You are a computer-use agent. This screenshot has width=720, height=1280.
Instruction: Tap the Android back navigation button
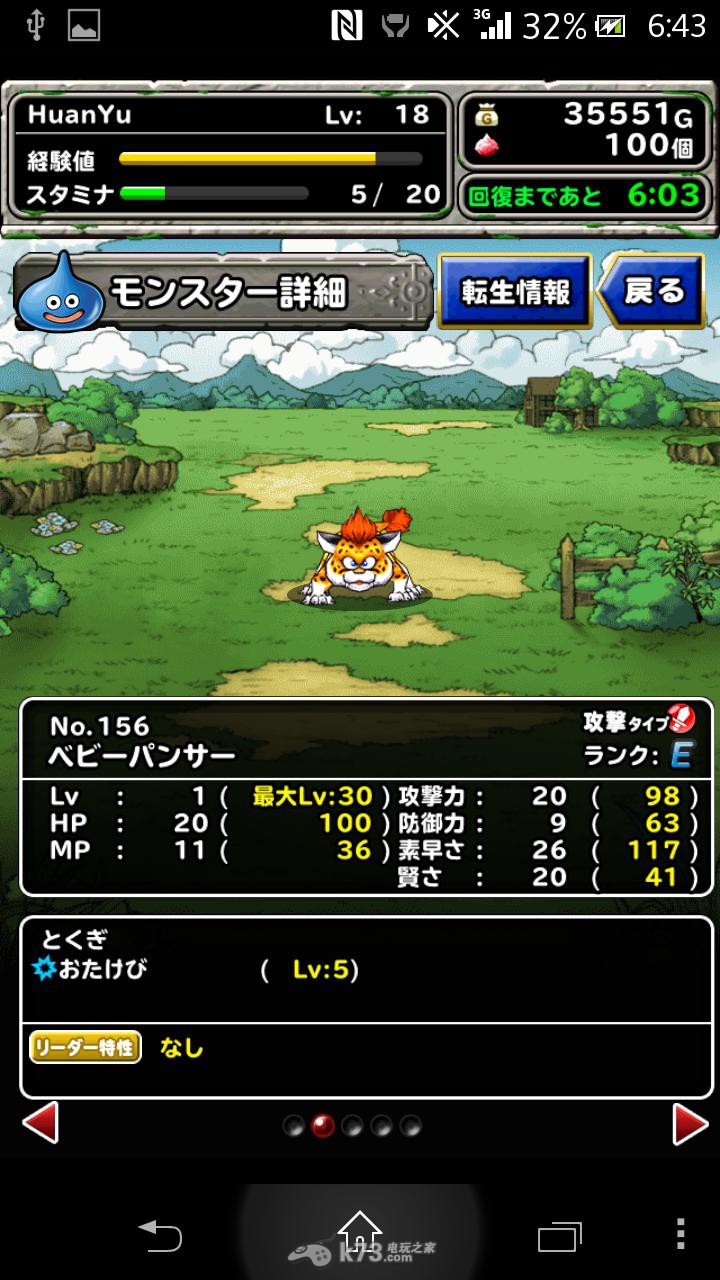pyautogui.click(x=160, y=1235)
